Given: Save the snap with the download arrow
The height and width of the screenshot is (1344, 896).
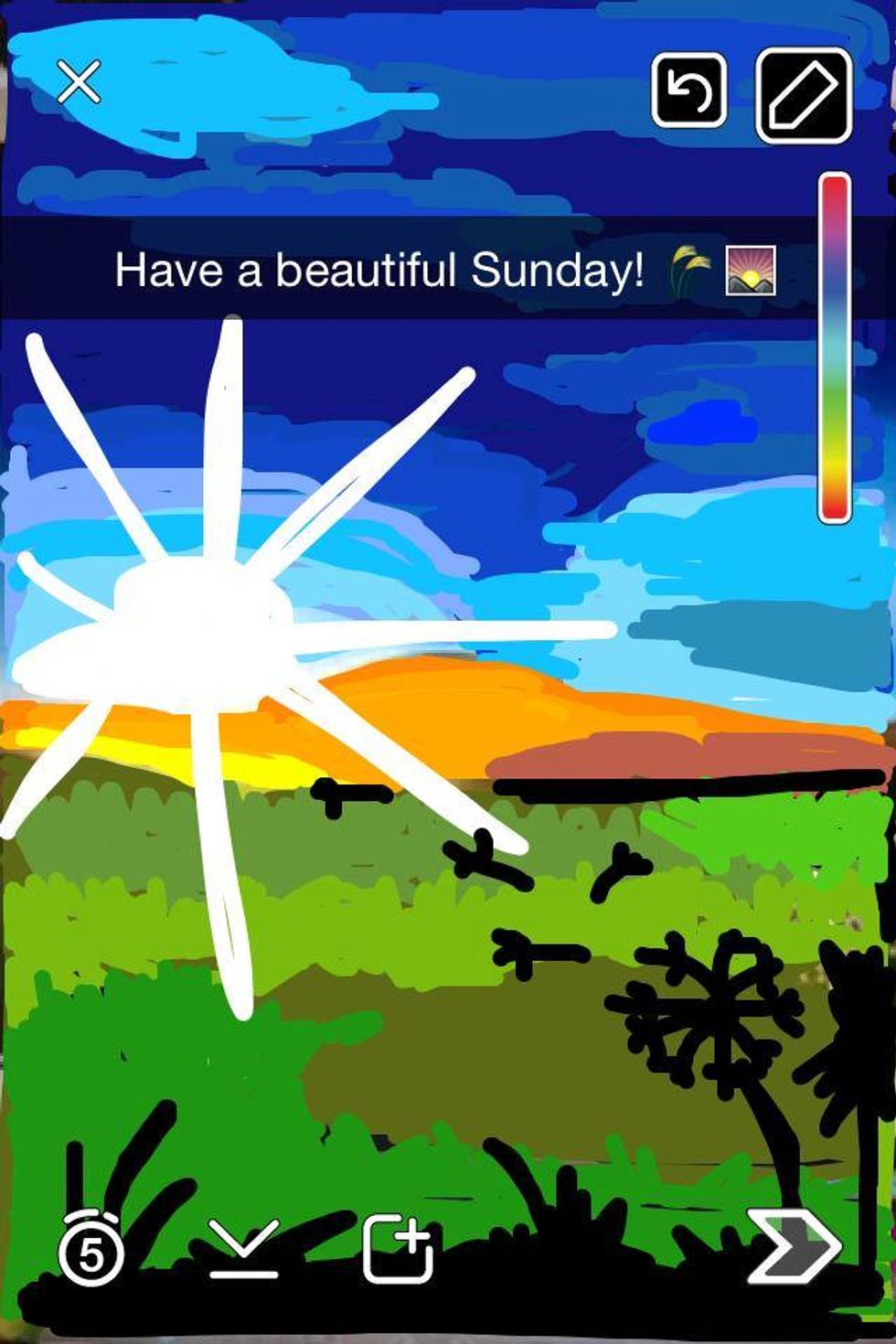Looking at the screenshot, I should click(243, 1249).
